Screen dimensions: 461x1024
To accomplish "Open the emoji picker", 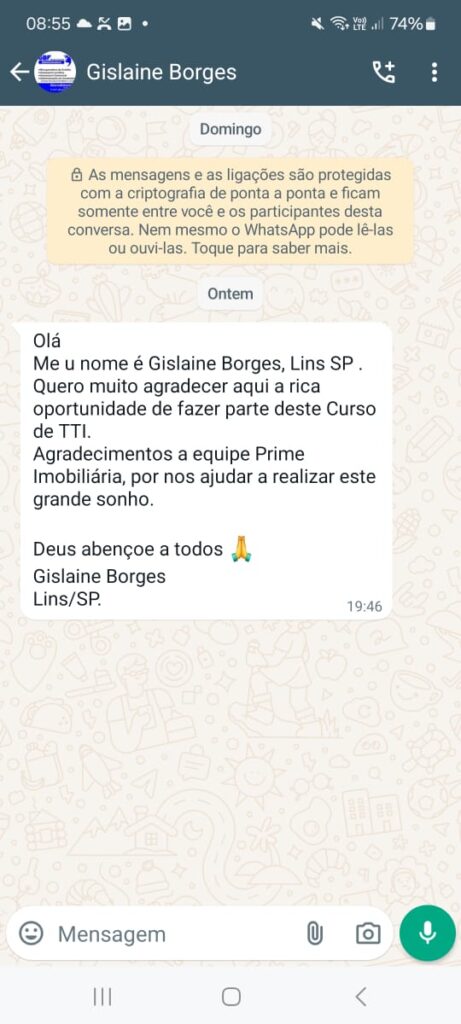I will [x=31, y=934].
